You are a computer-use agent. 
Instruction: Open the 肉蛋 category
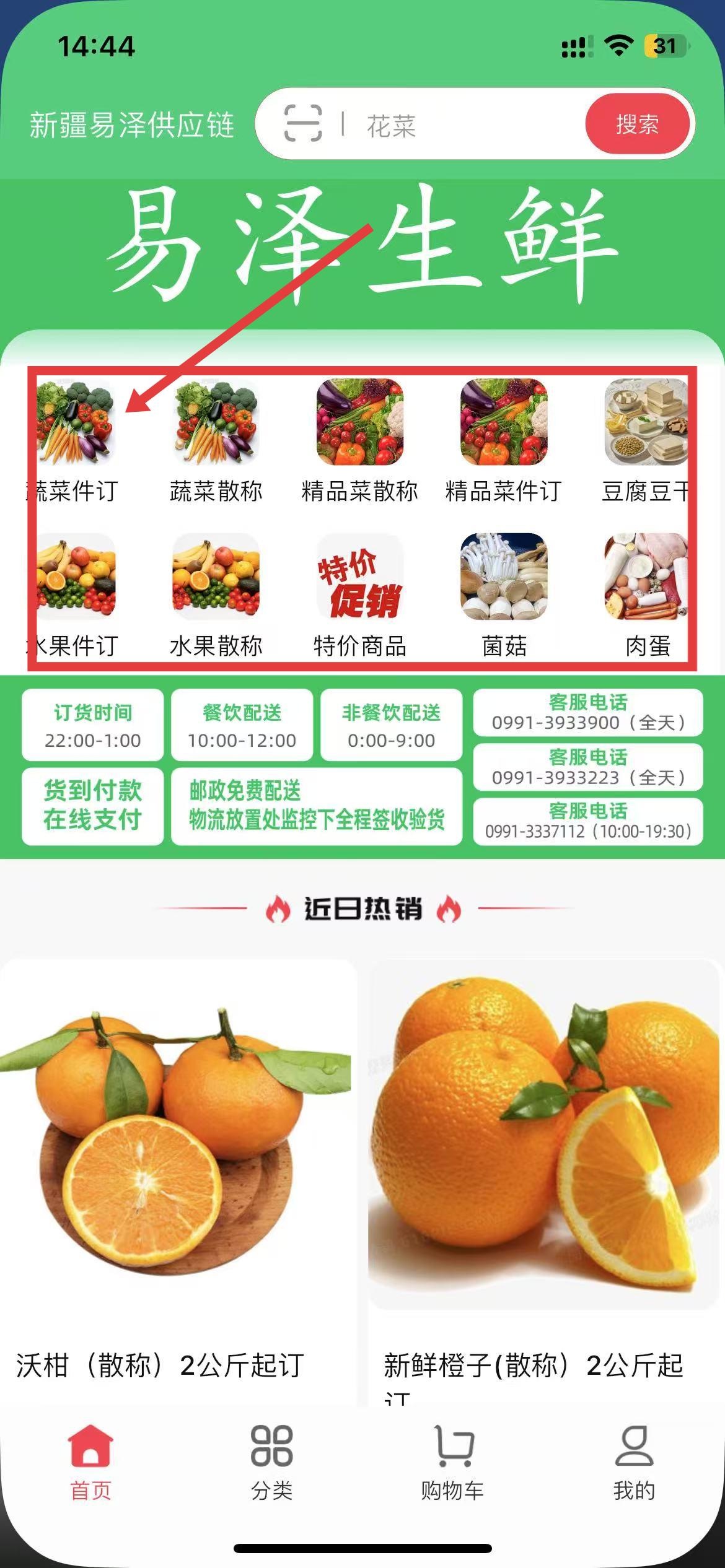point(647,596)
